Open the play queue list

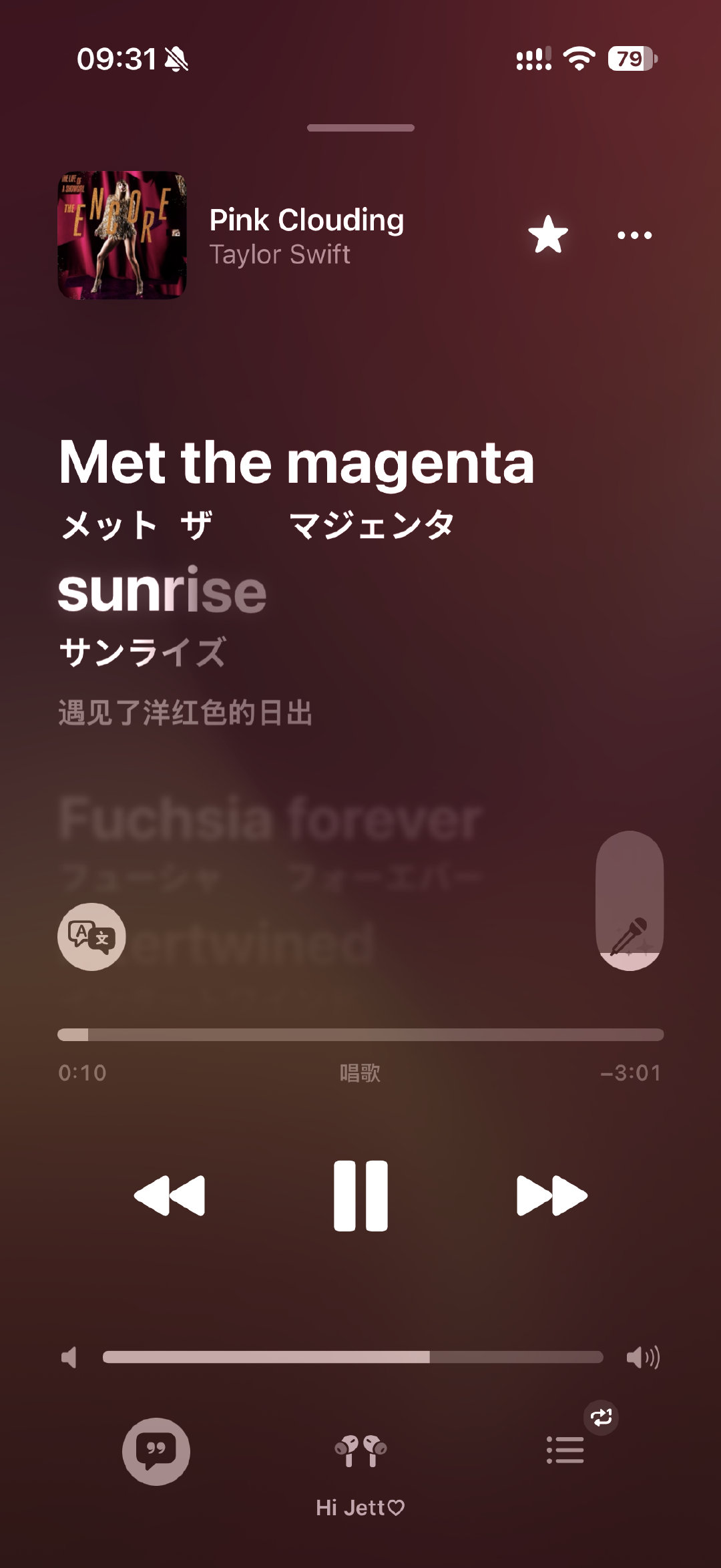click(565, 1450)
